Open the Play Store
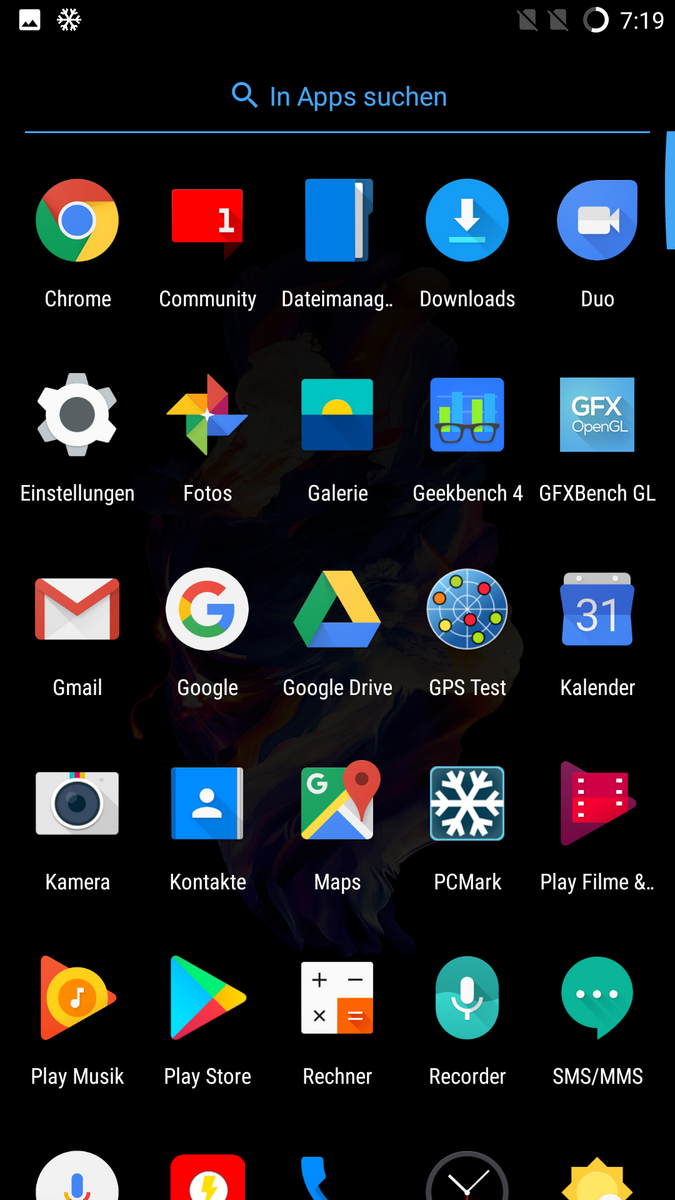 point(207,997)
